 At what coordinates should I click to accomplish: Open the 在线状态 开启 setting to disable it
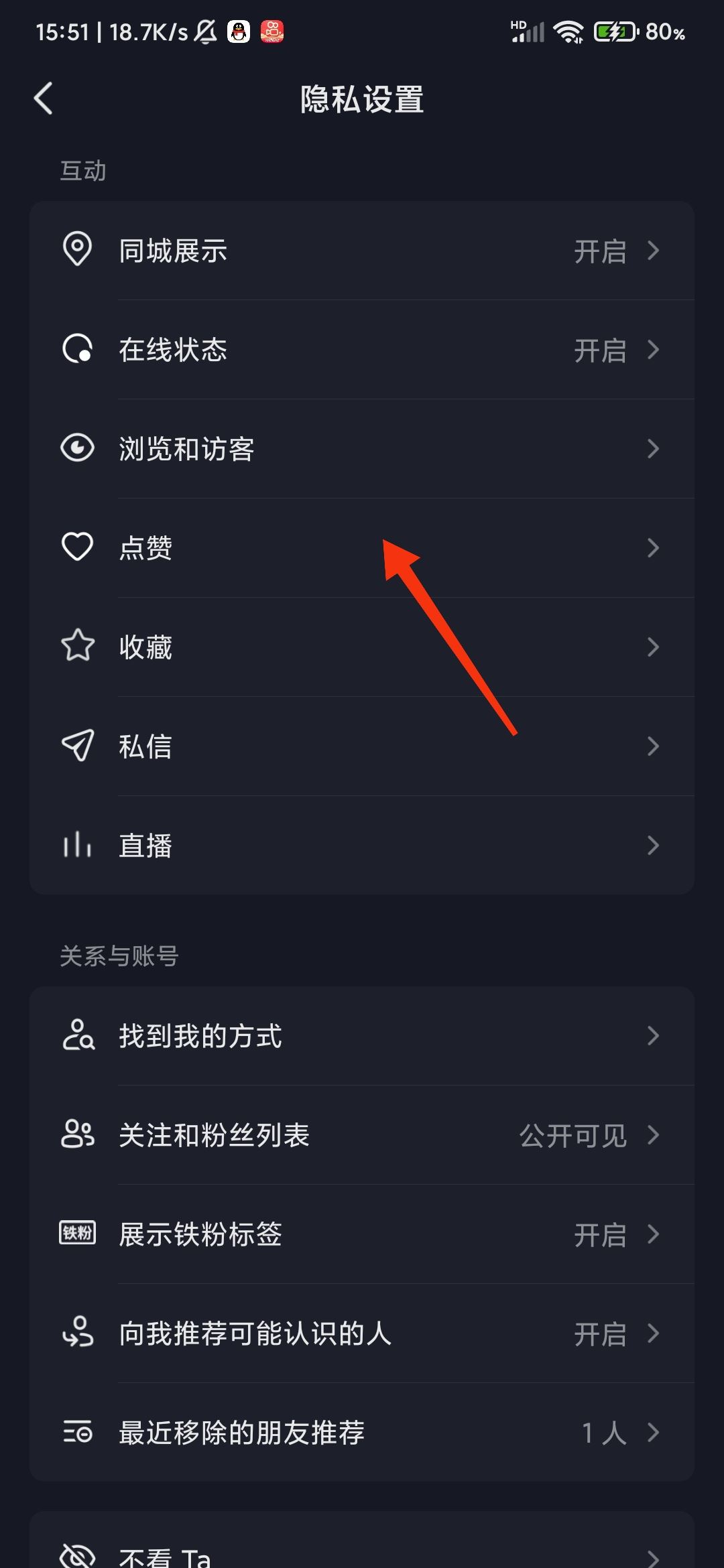click(x=362, y=349)
